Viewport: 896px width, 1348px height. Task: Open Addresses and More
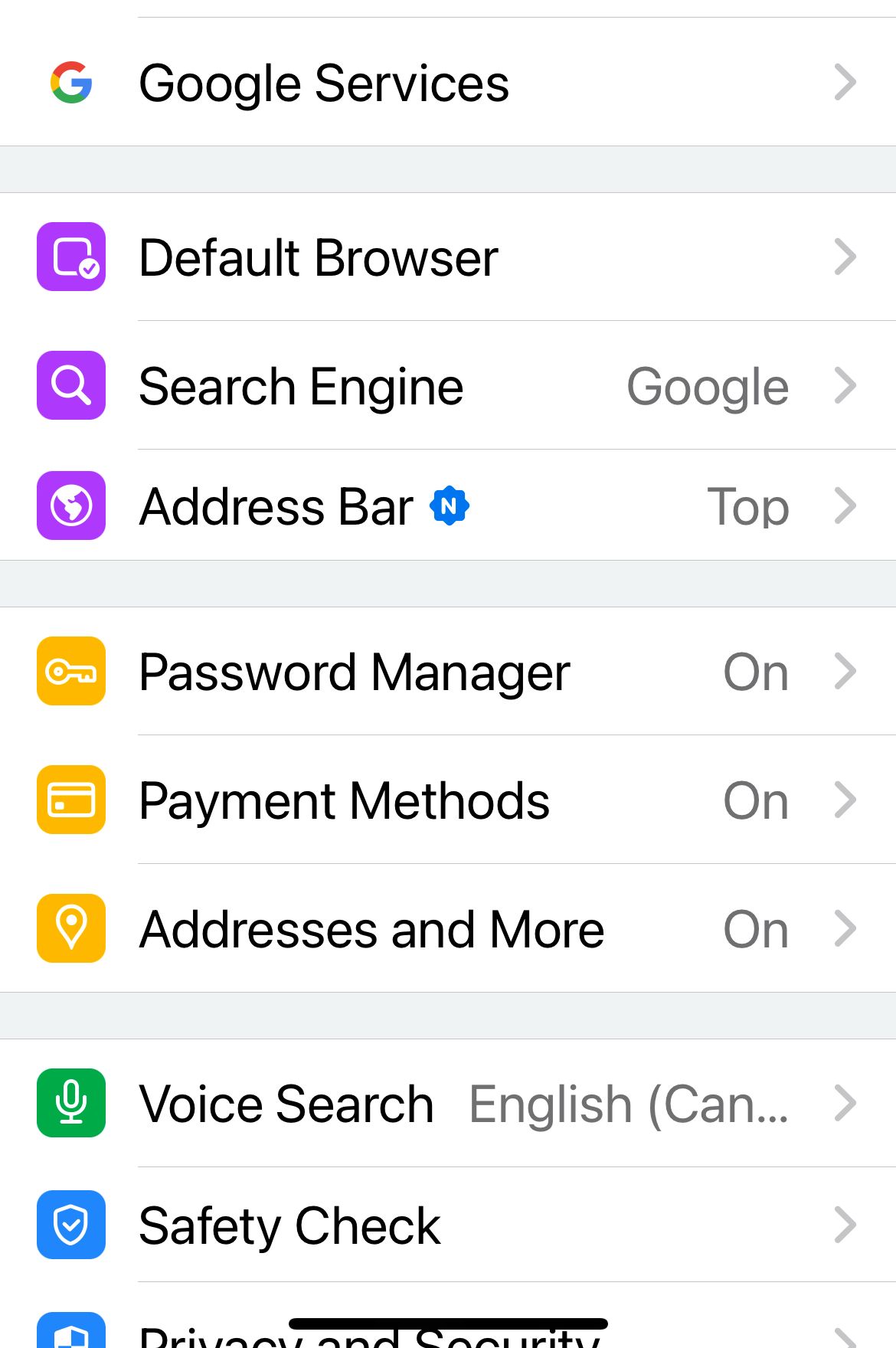coord(448,929)
